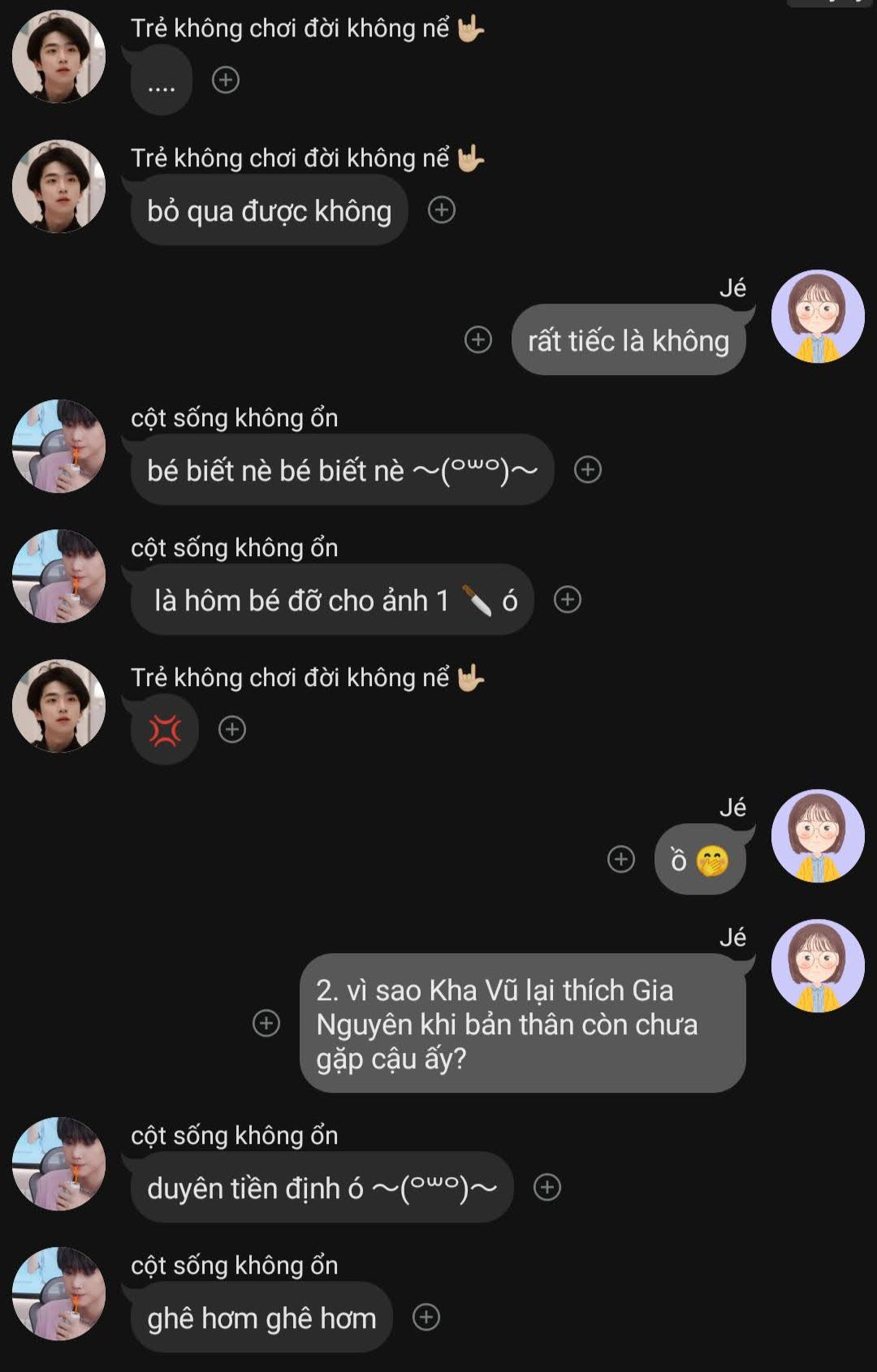Add reaction to "bé biết nè bé biết nè"
This screenshot has height=1372, width=877.
click(x=588, y=469)
